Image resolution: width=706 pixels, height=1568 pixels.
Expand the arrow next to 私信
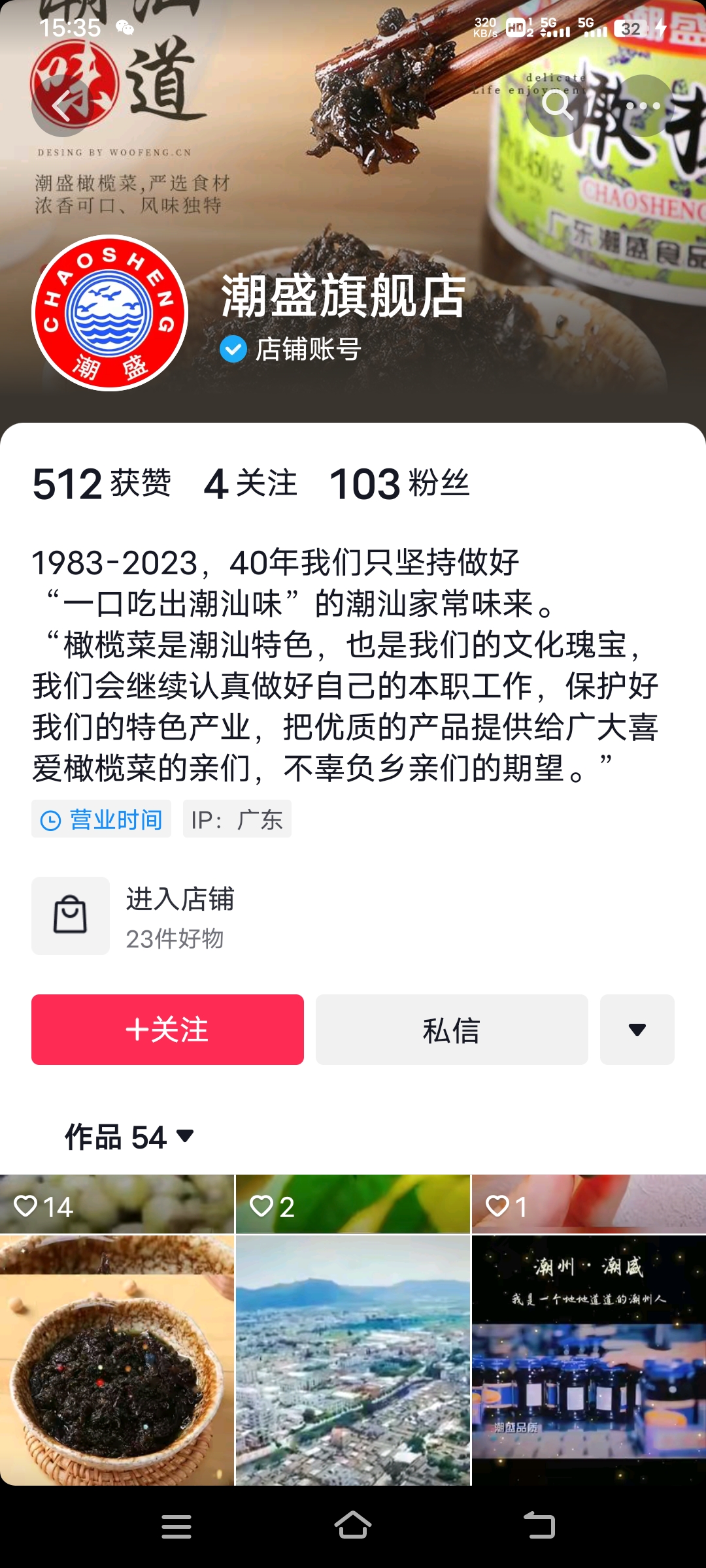[637, 1028]
